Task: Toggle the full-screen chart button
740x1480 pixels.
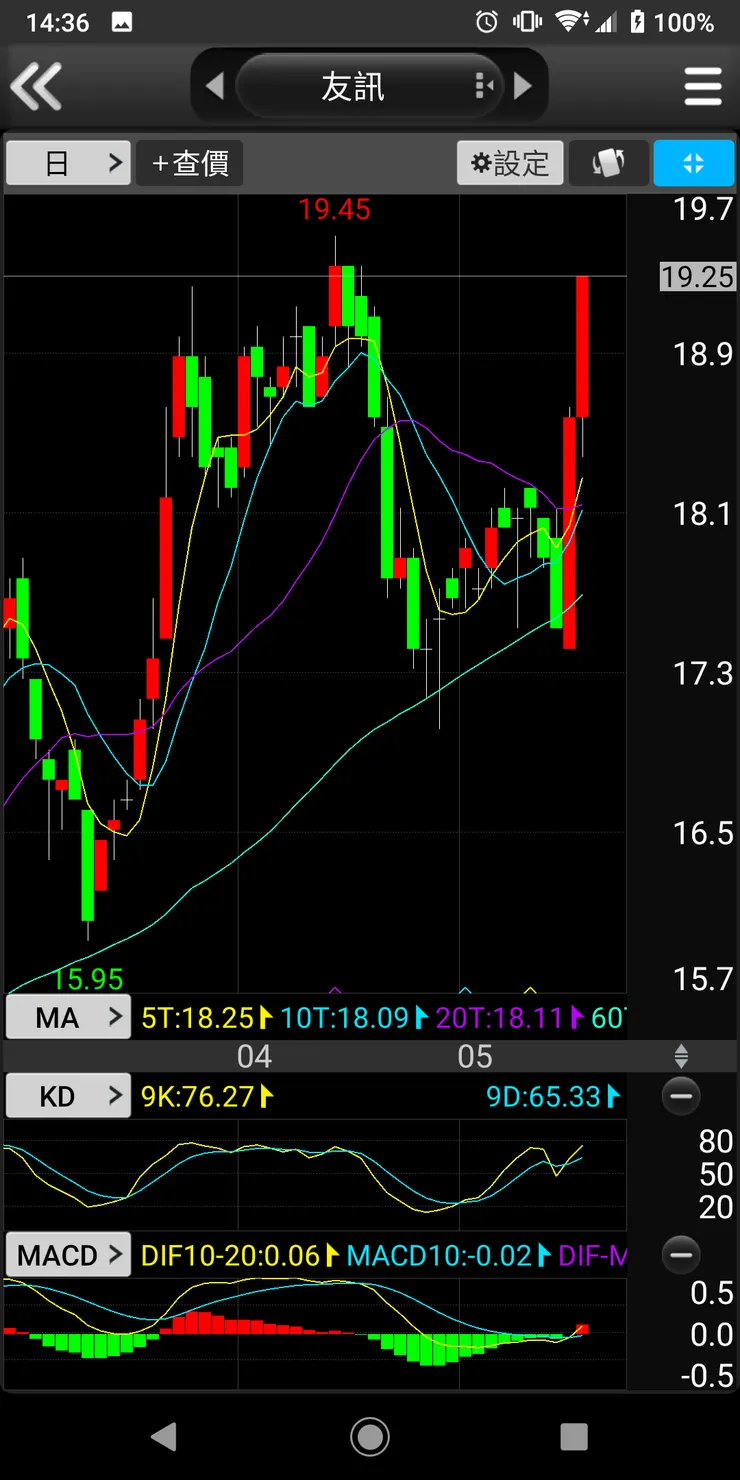Action: point(693,163)
